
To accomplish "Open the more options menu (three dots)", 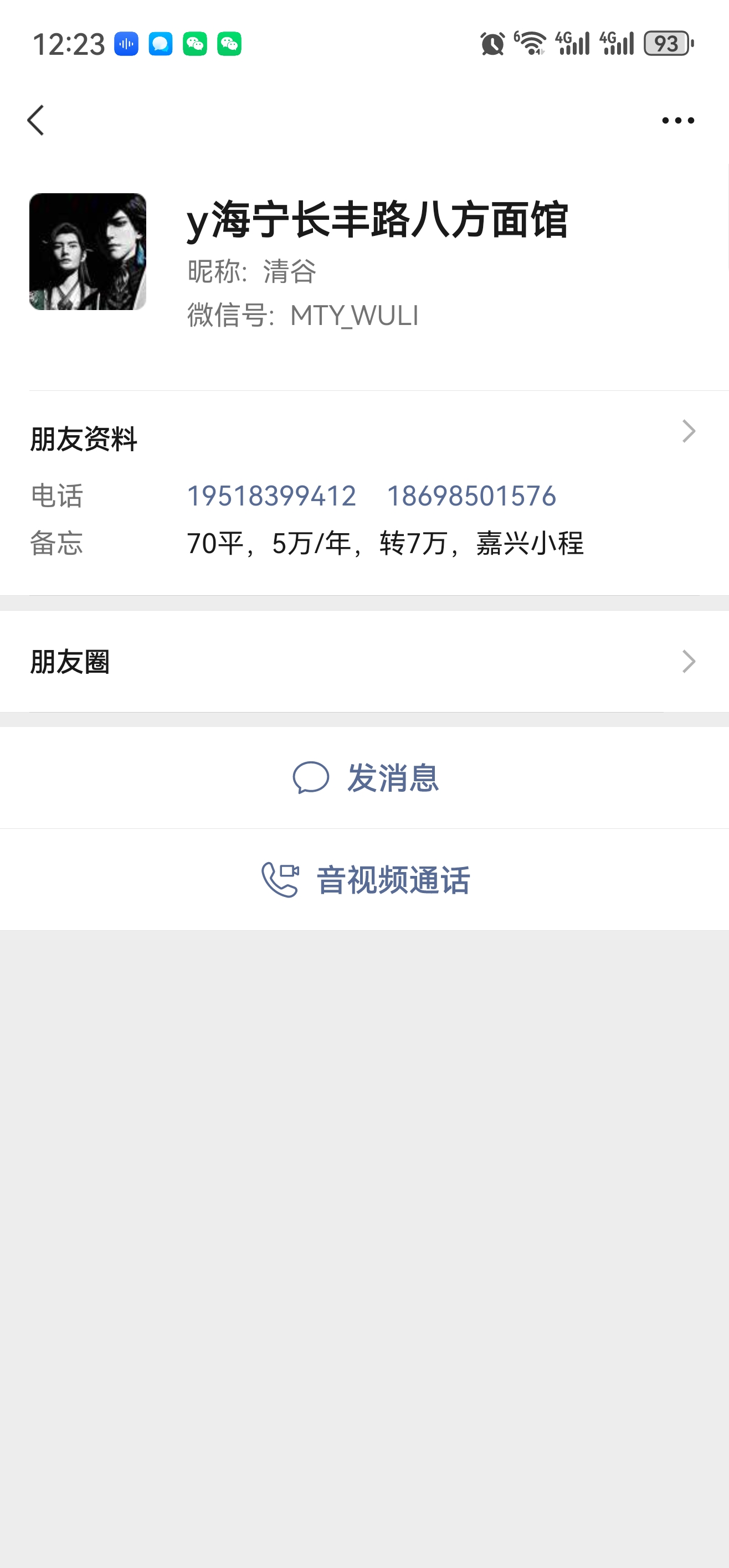I will [x=678, y=120].
